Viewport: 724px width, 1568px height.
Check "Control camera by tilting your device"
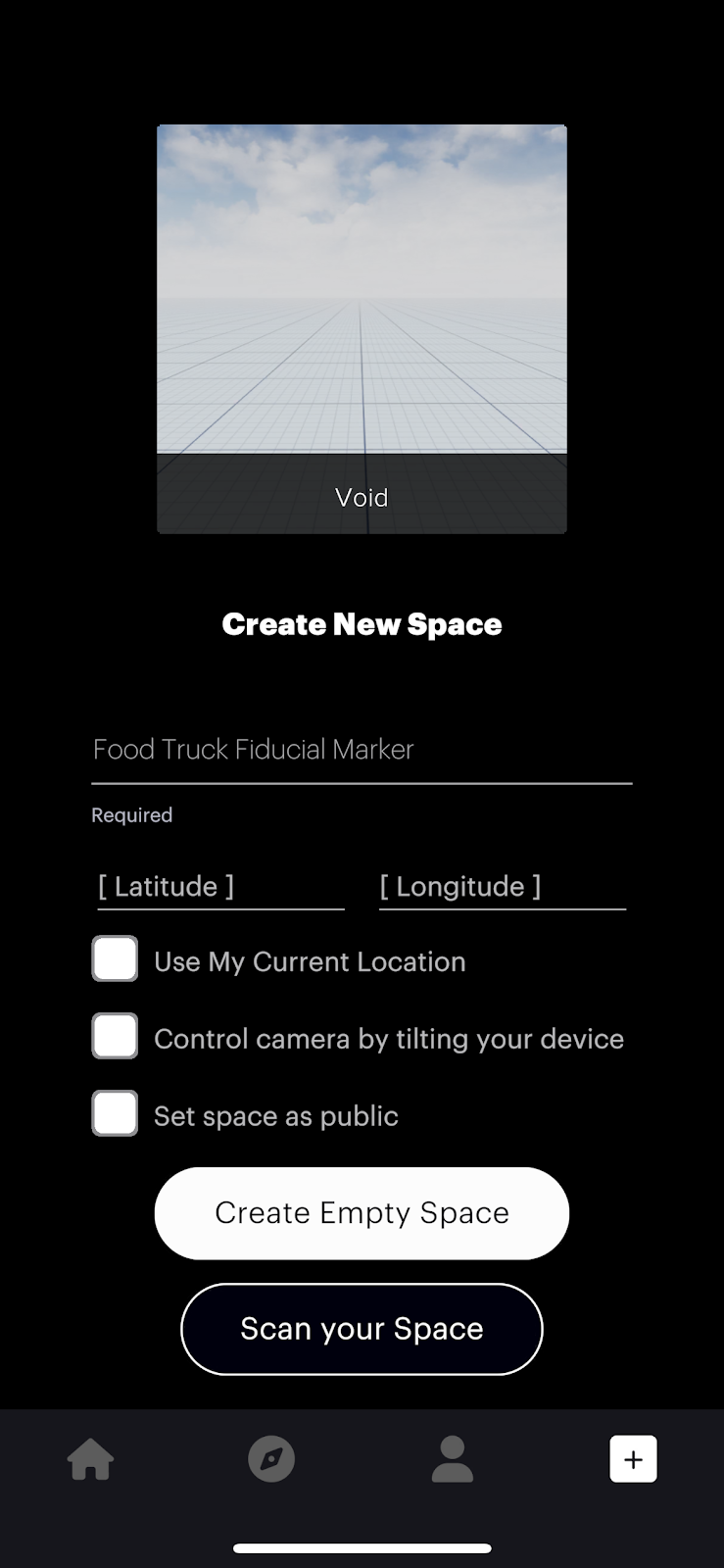pyautogui.click(x=114, y=1036)
